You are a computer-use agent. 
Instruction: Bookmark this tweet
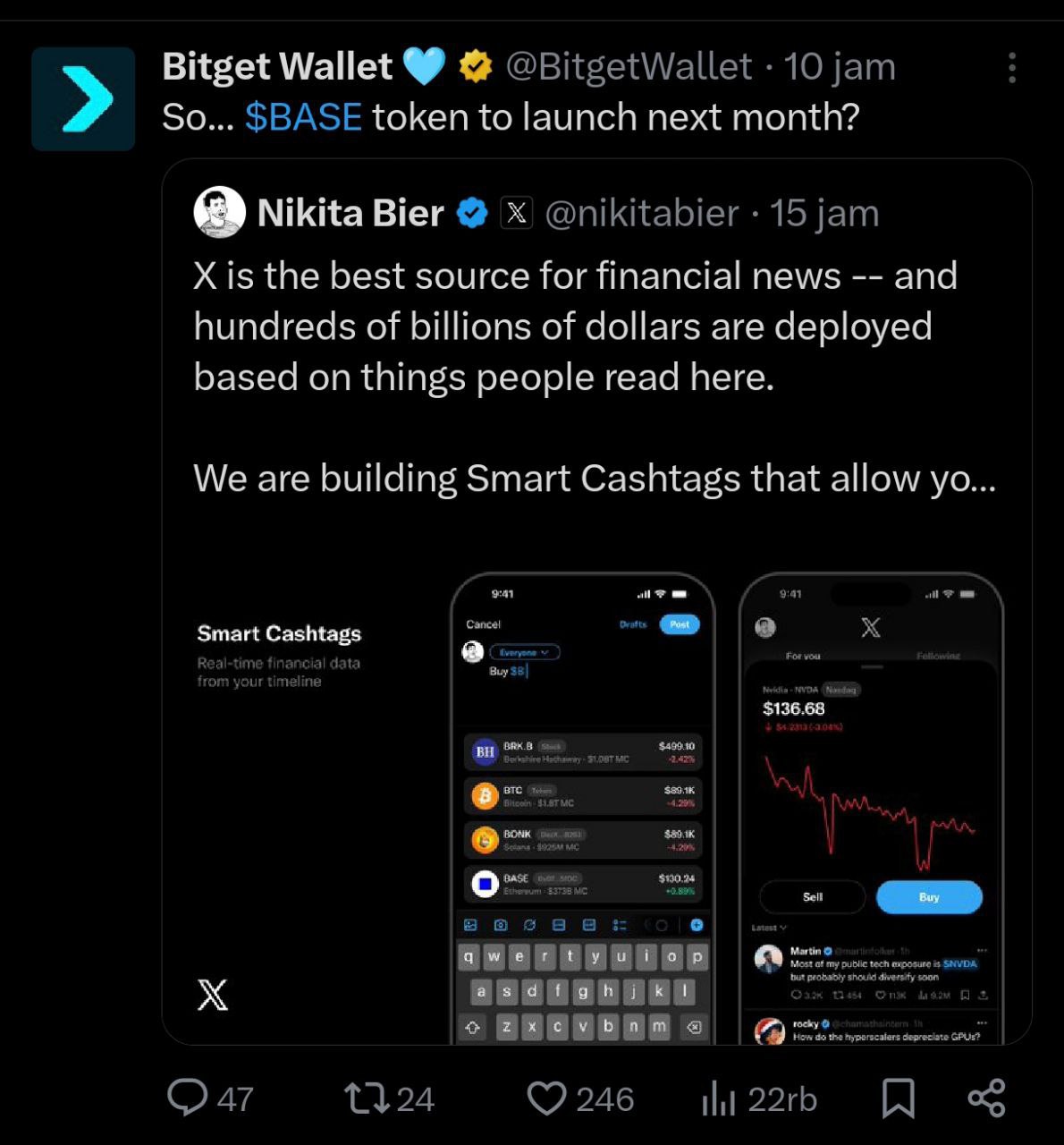pos(898,1098)
